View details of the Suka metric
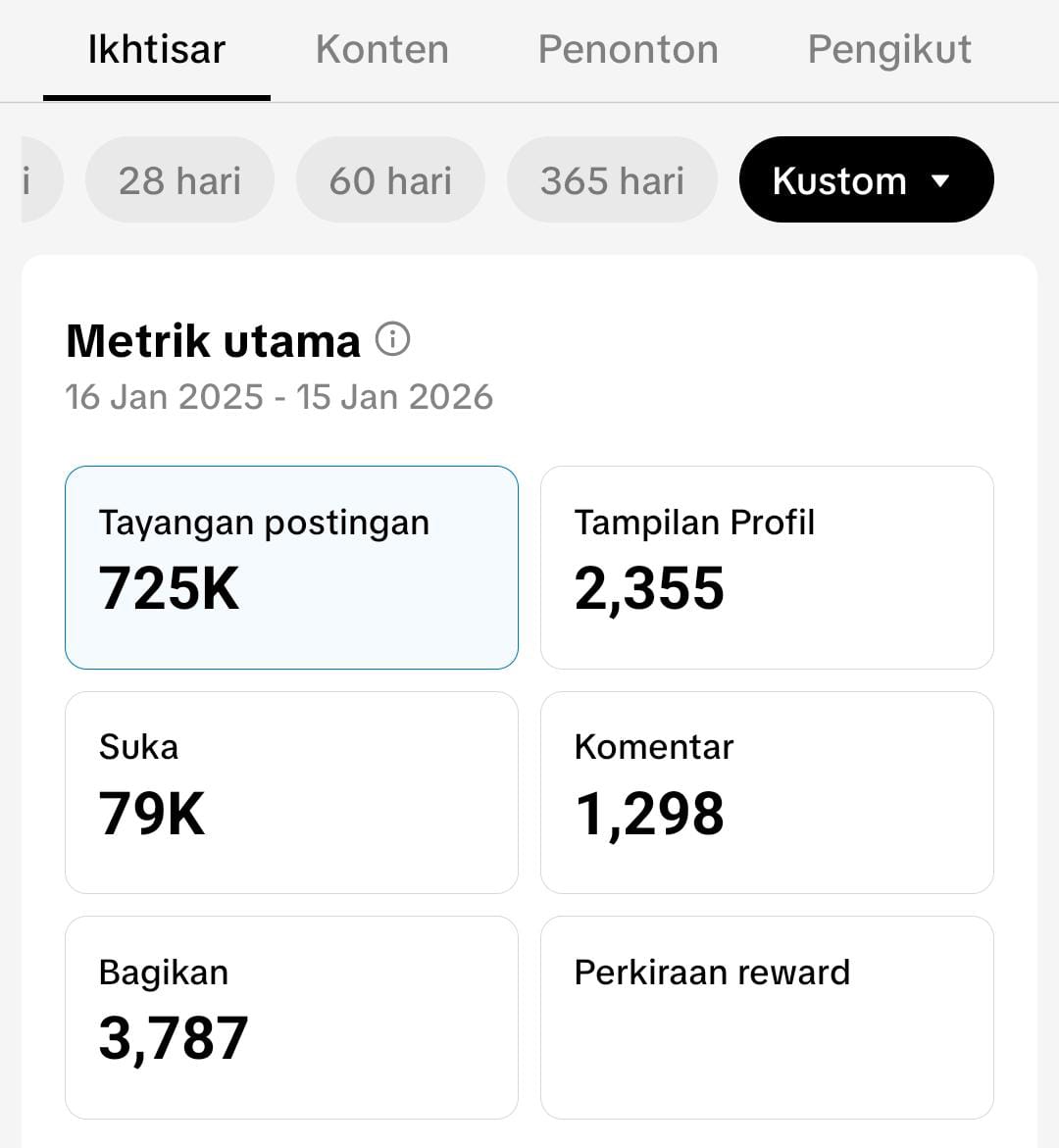 (x=291, y=792)
